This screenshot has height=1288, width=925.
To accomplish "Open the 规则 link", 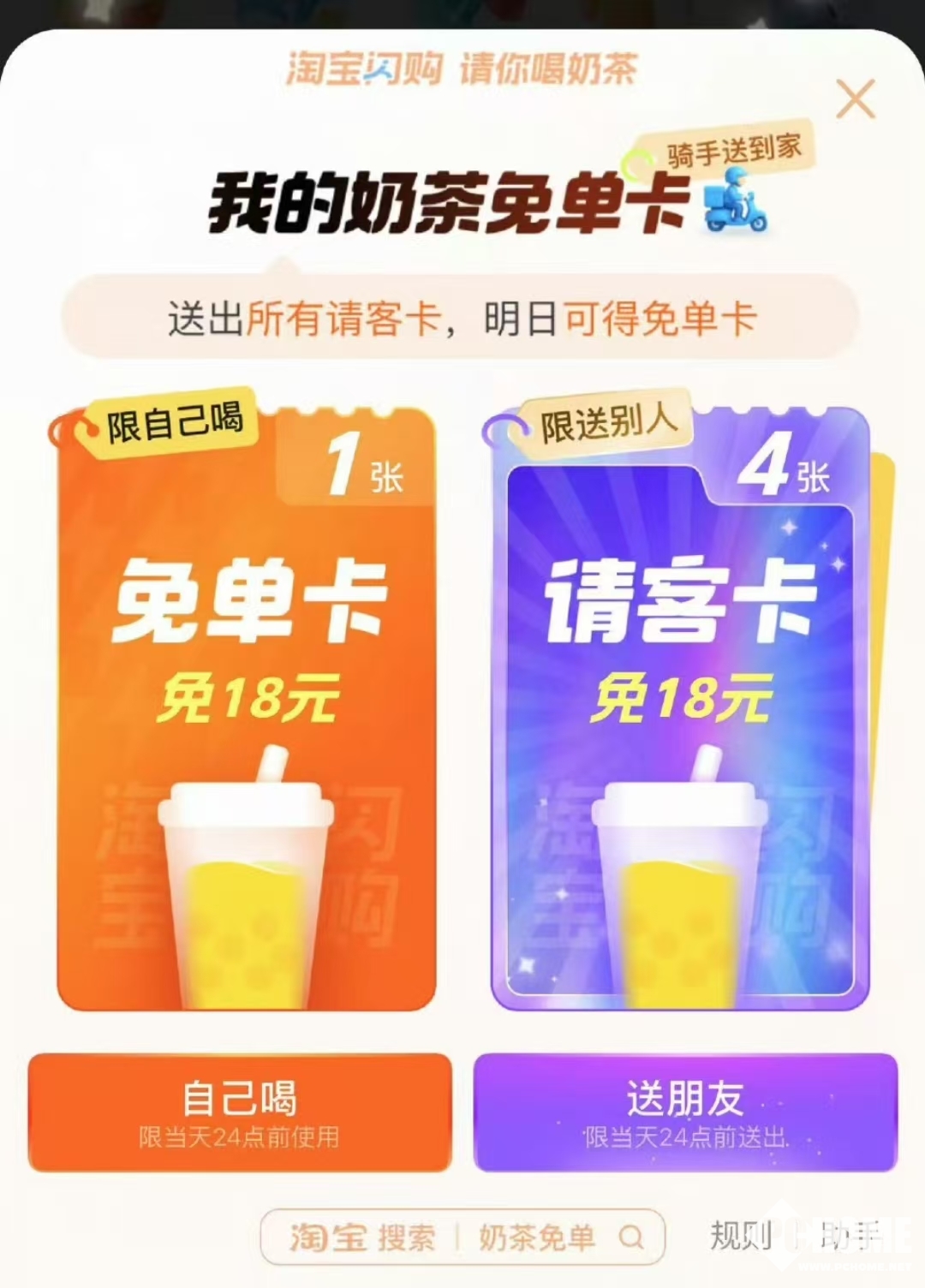I will [x=740, y=1235].
